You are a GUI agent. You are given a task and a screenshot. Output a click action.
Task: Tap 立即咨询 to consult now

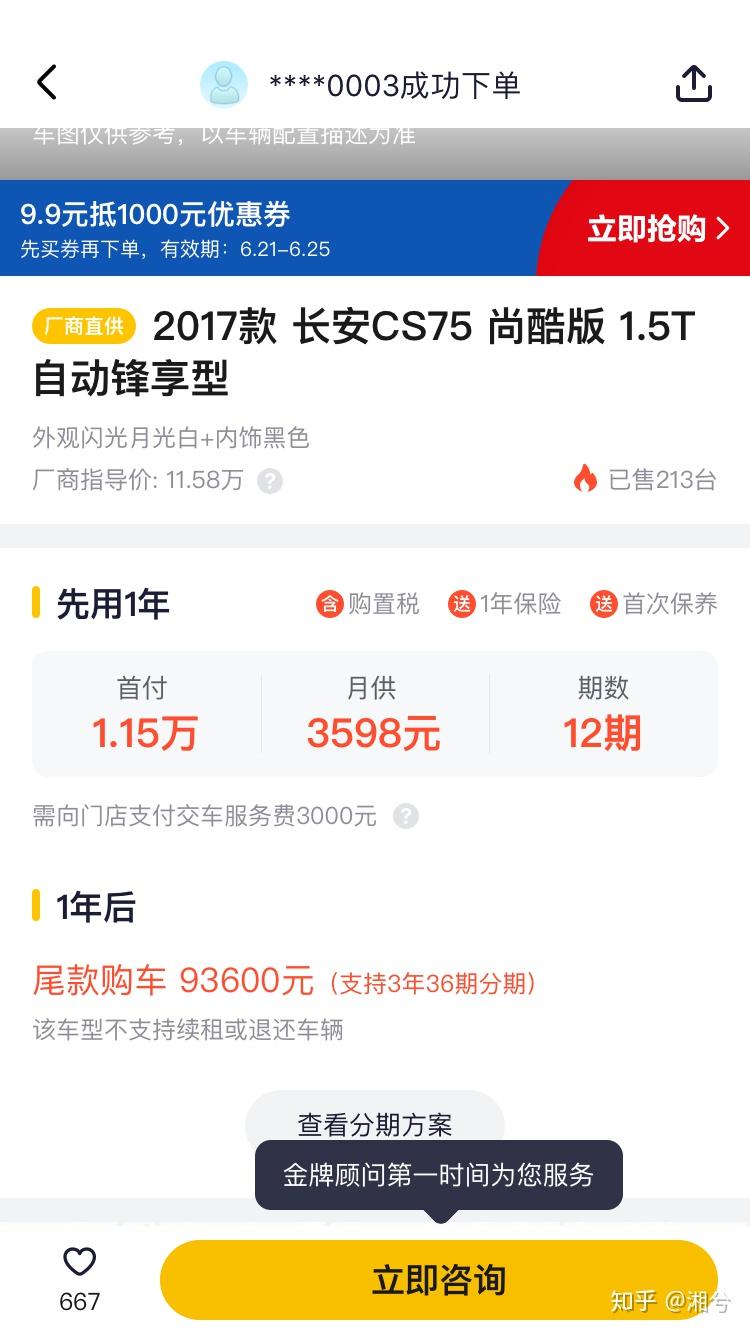pos(439,1280)
